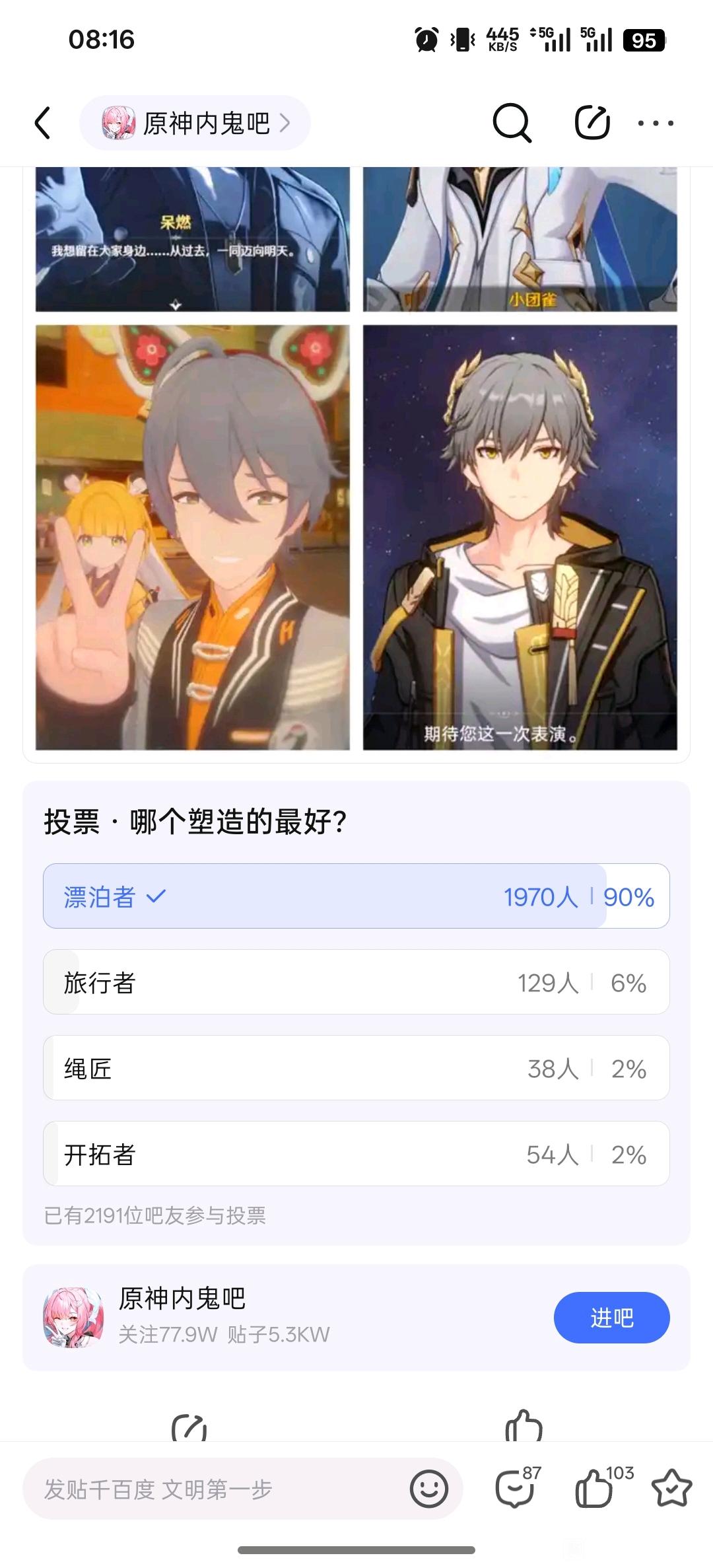Bookmark this post with the star icon
Screen dimensions: 713x1568
point(671,1489)
